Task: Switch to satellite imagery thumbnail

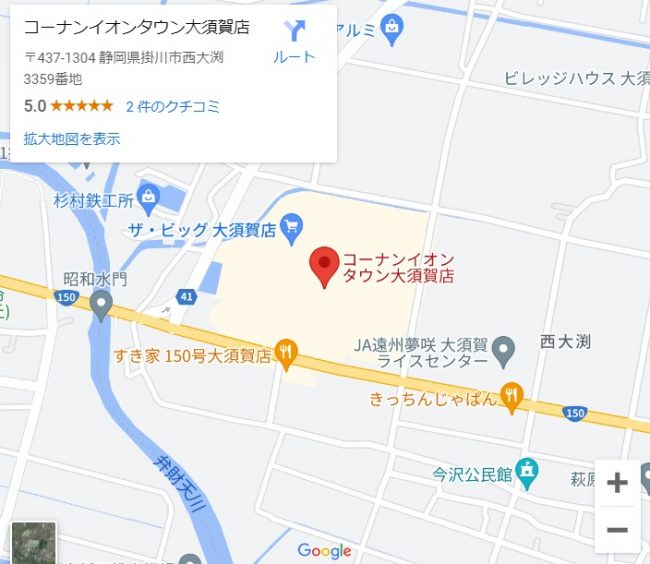Action: 33,543
